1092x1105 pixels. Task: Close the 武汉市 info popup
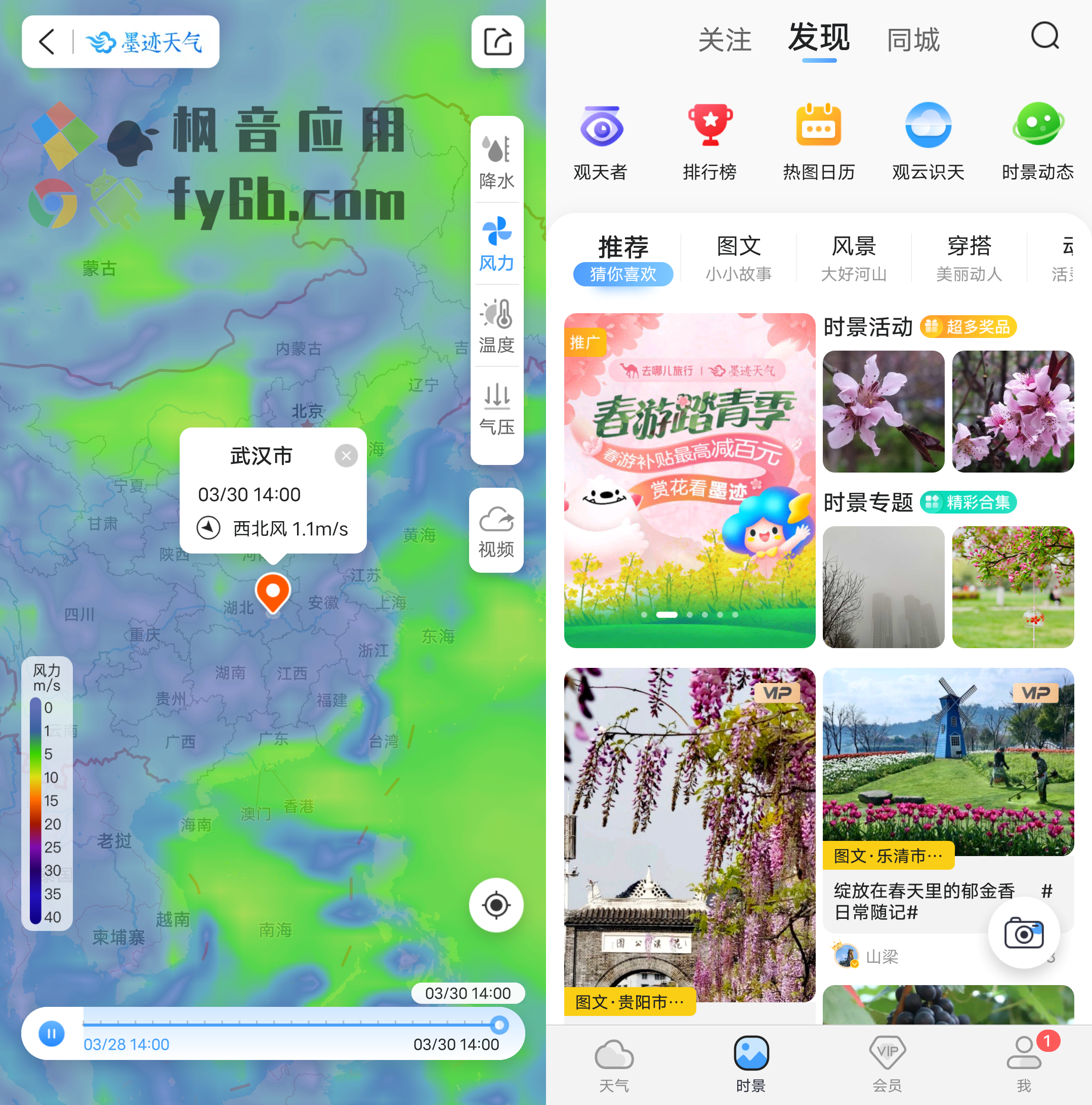click(x=346, y=456)
